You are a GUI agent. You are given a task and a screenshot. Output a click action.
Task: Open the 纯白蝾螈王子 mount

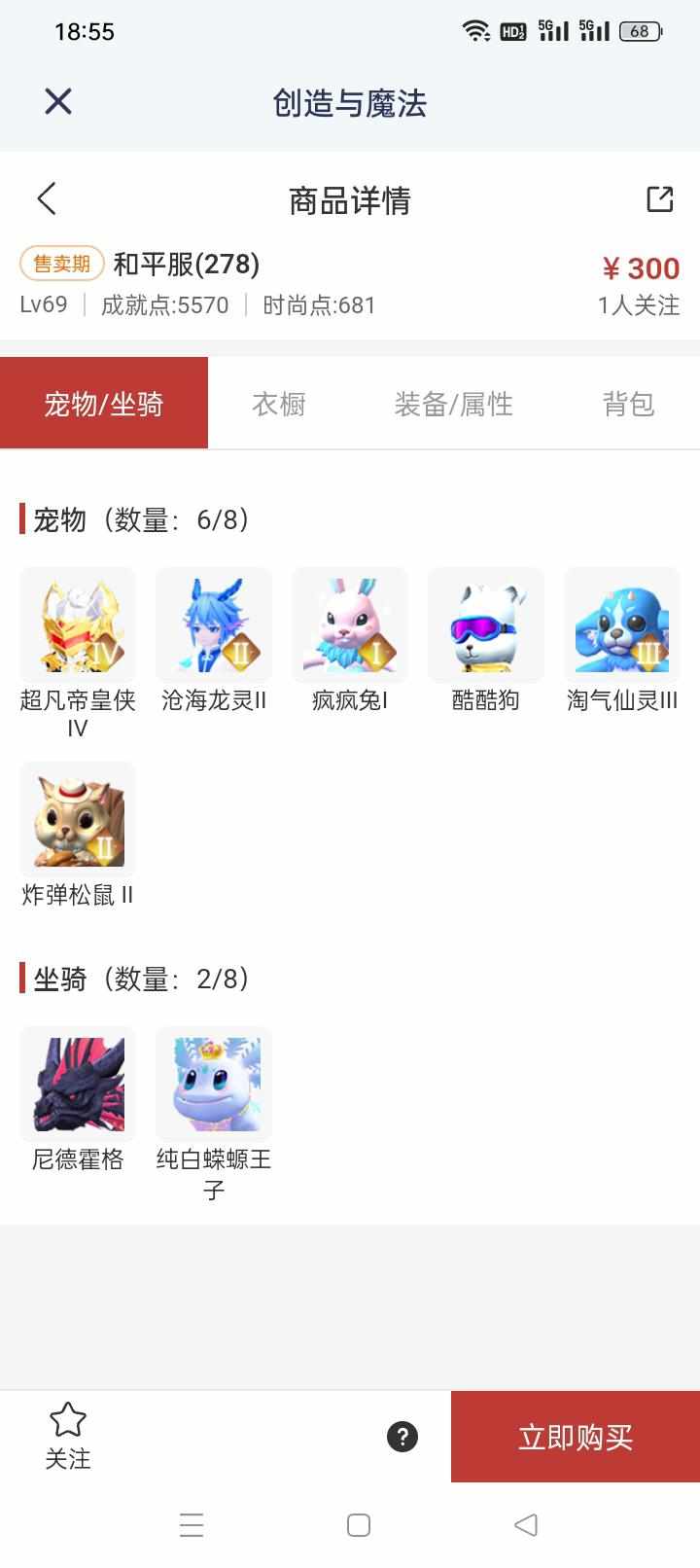[214, 1085]
